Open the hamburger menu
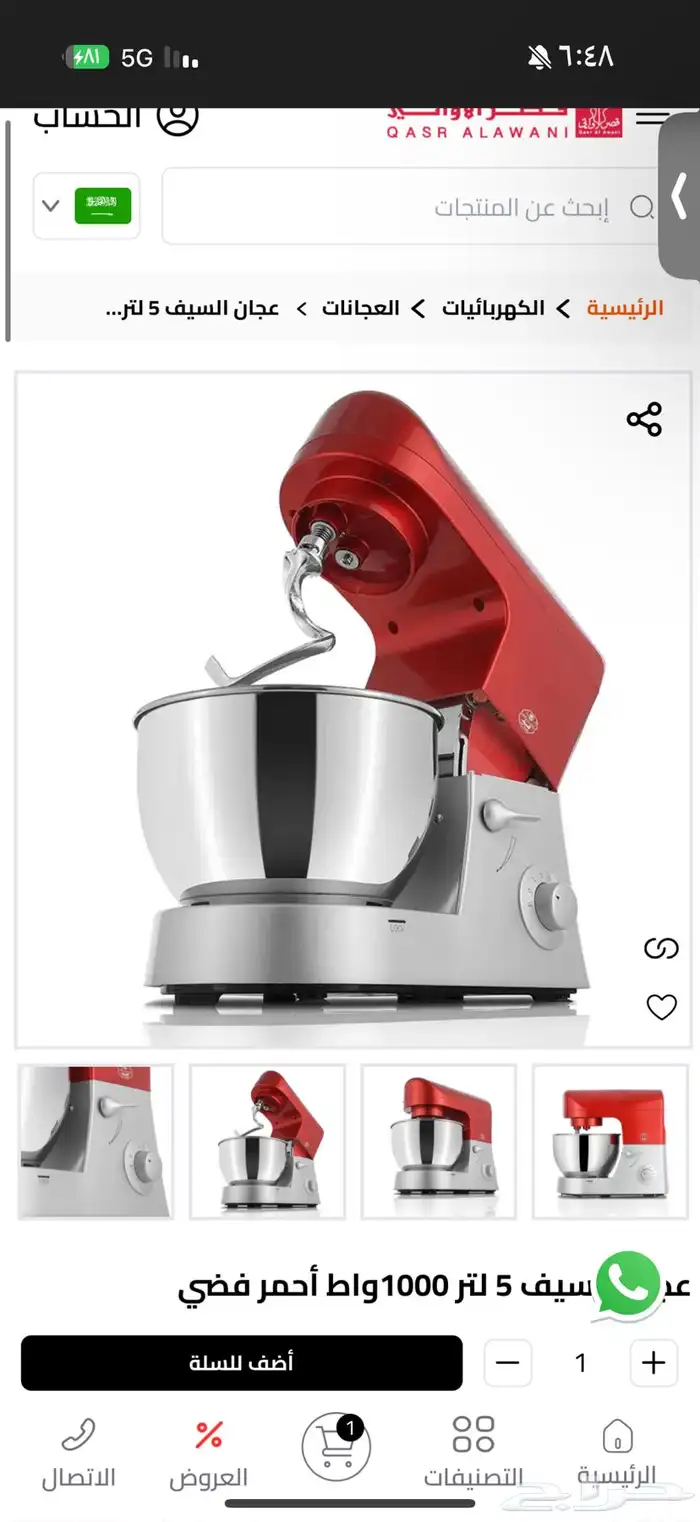This screenshot has width=700, height=1522. (x=652, y=118)
